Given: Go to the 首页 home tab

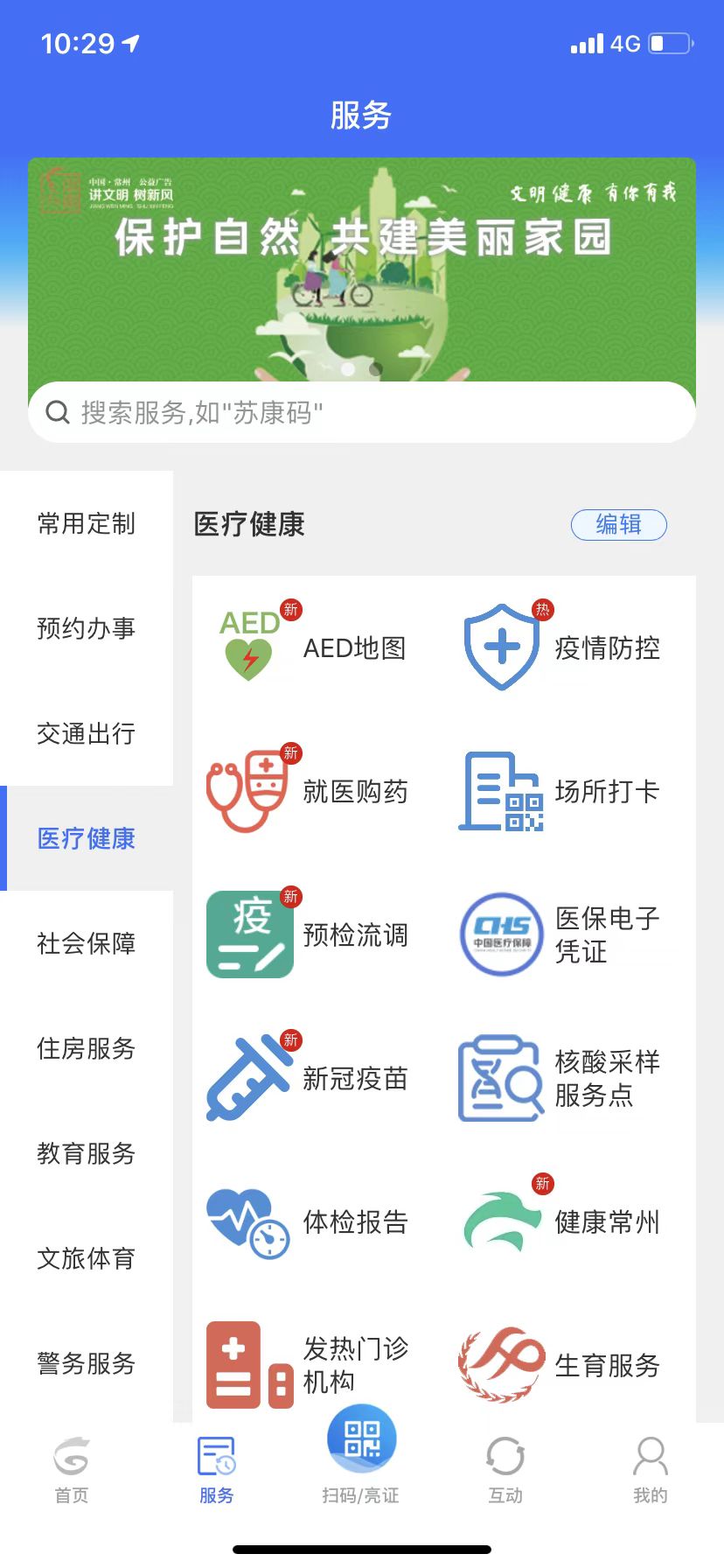Looking at the screenshot, I should click(72, 1470).
